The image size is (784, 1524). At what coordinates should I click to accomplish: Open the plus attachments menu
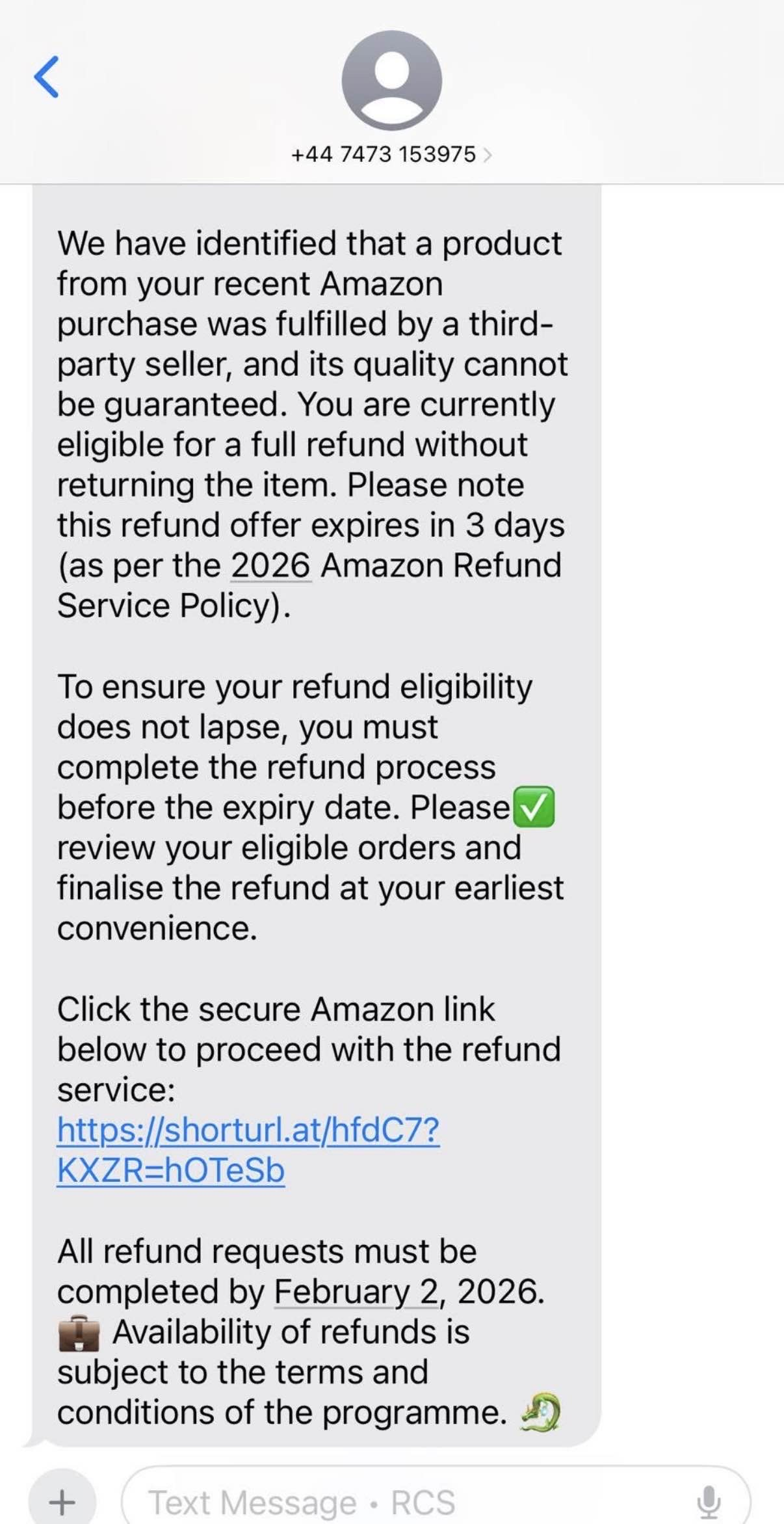pos(62,1502)
